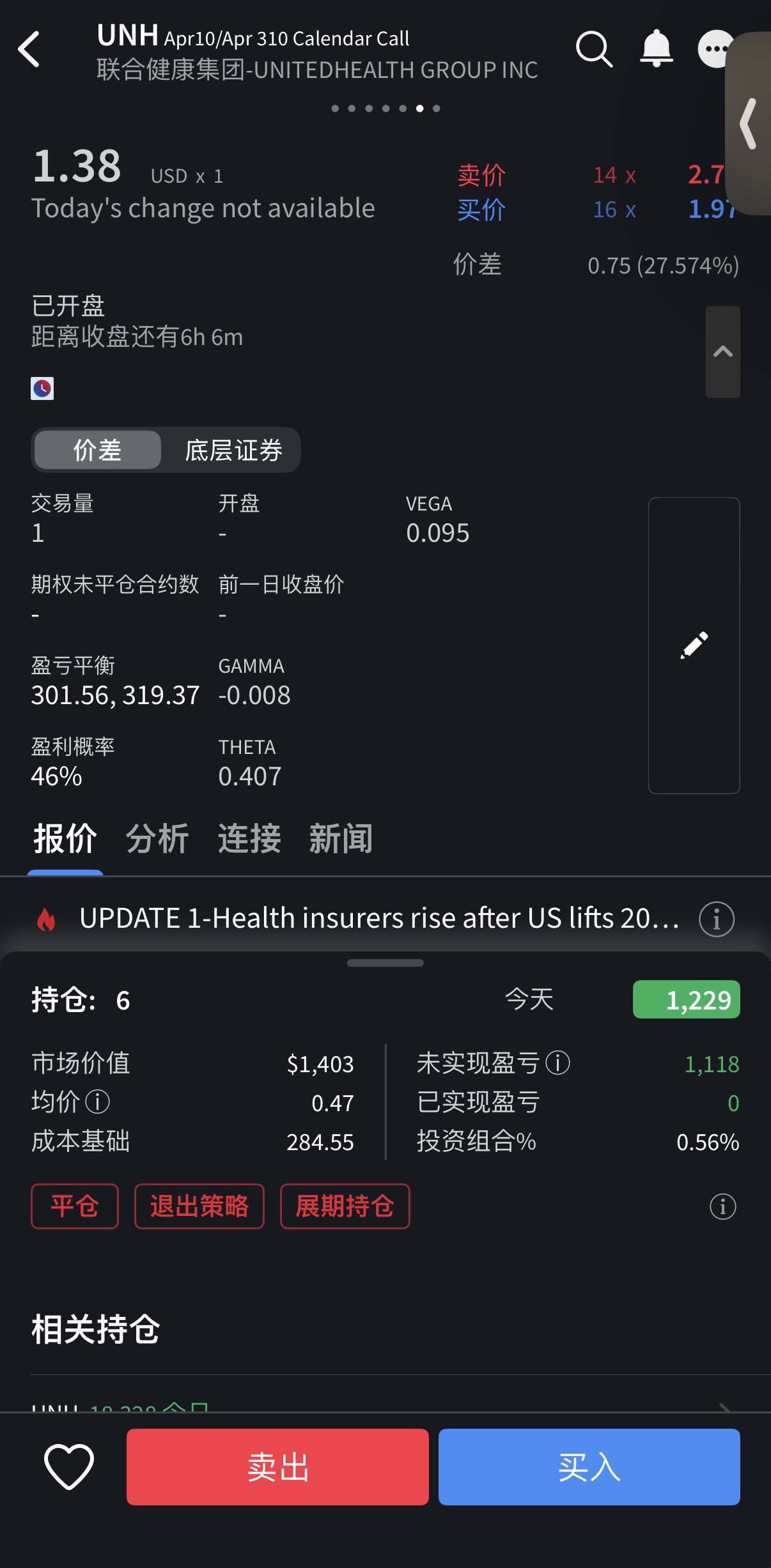Open the alerts bell
Image resolution: width=771 pixels, height=1568 pixels.
pos(656,49)
